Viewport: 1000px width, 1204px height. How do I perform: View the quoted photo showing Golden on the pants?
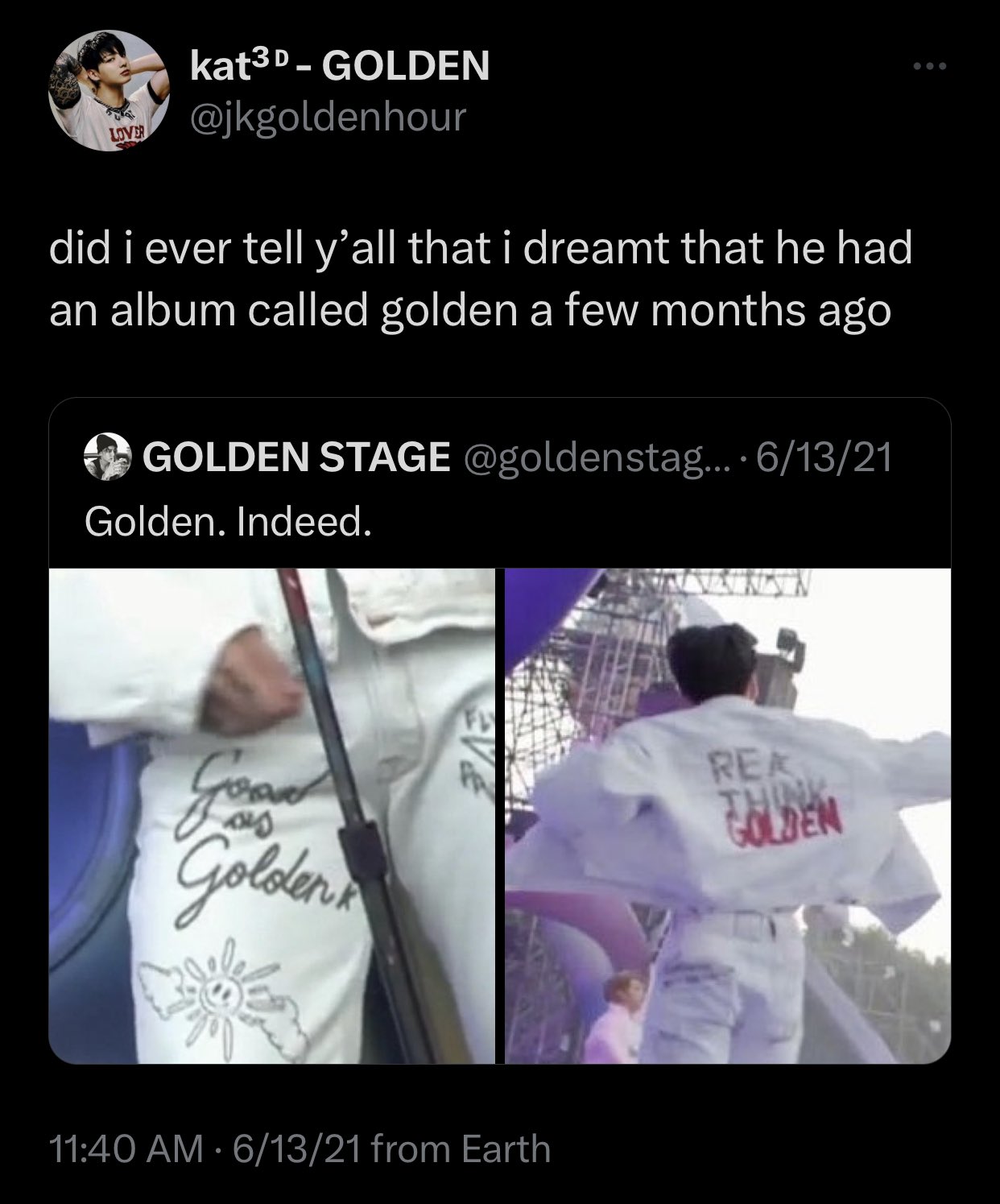(x=272, y=815)
